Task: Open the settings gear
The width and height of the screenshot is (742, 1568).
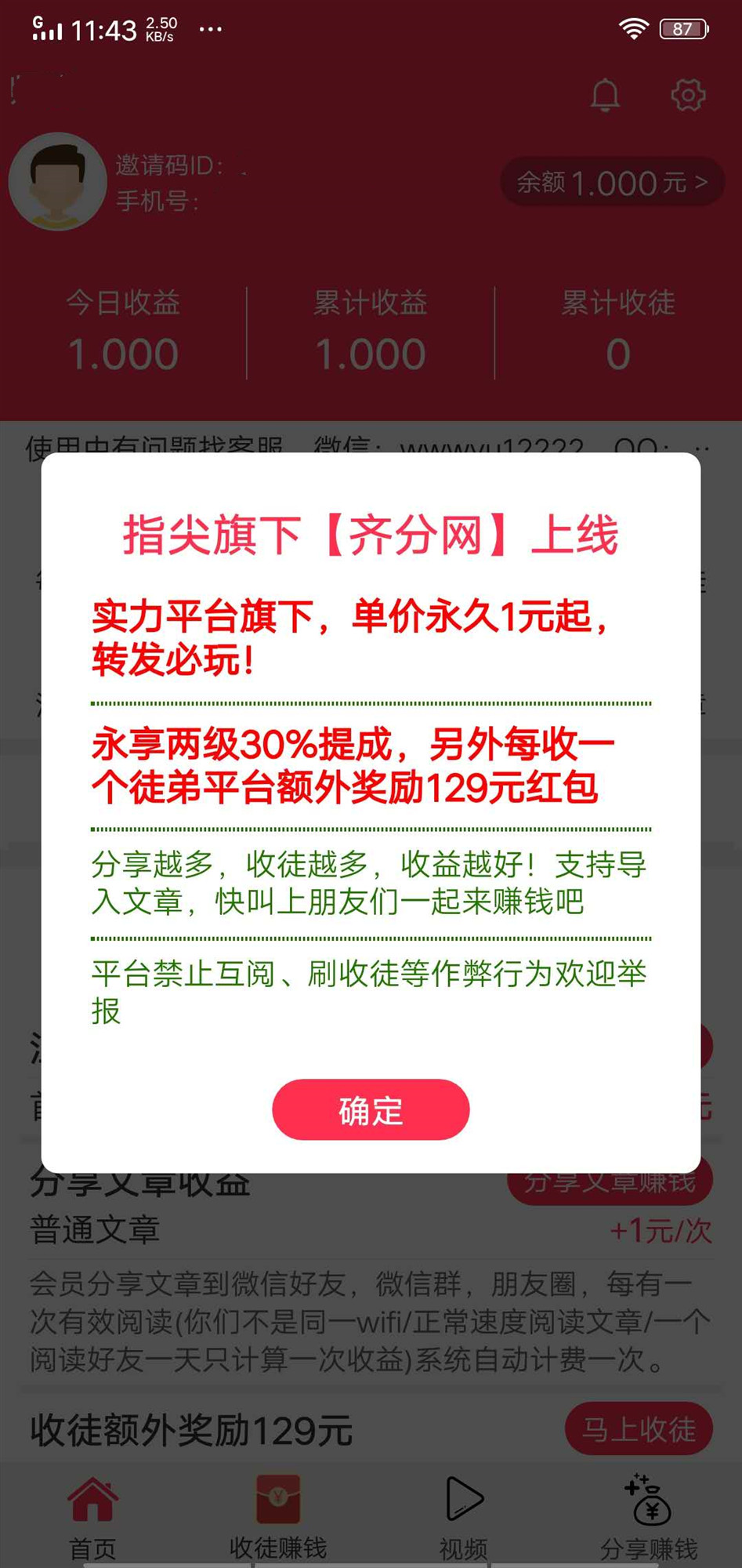Action: coord(687,96)
